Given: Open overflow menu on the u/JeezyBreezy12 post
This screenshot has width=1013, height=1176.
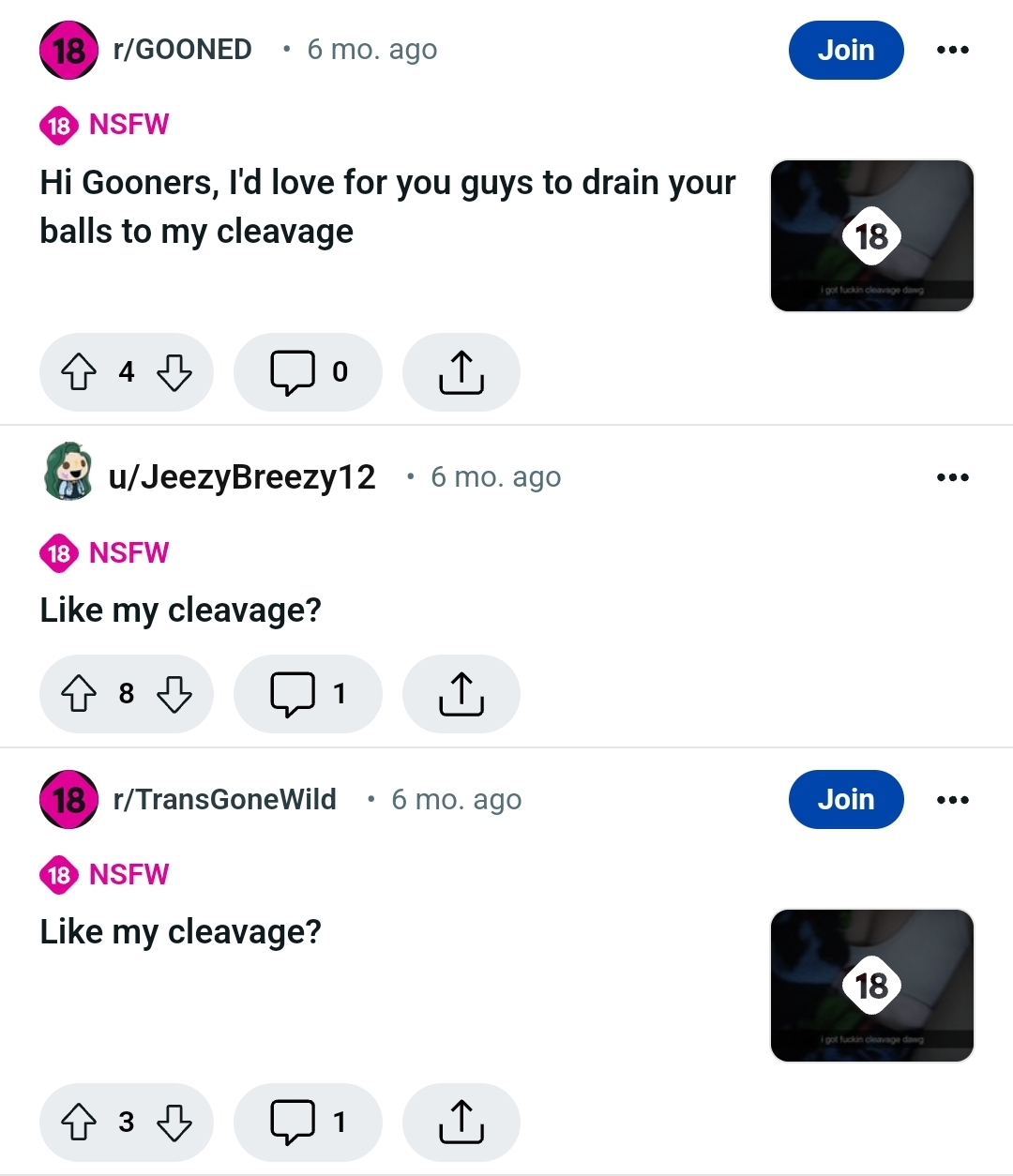Looking at the screenshot, I should coord(952,477).
